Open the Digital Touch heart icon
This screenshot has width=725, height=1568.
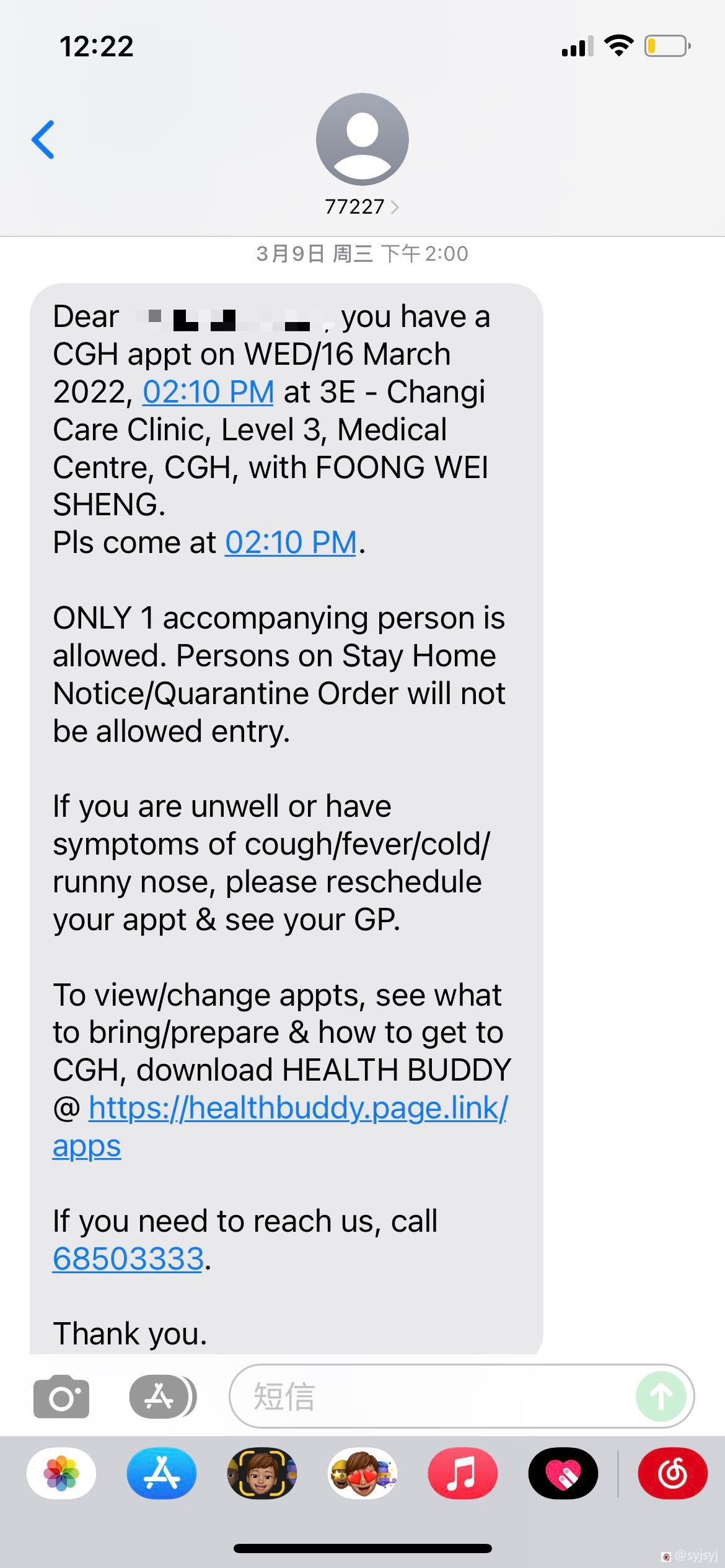(x=563, y=1473)
